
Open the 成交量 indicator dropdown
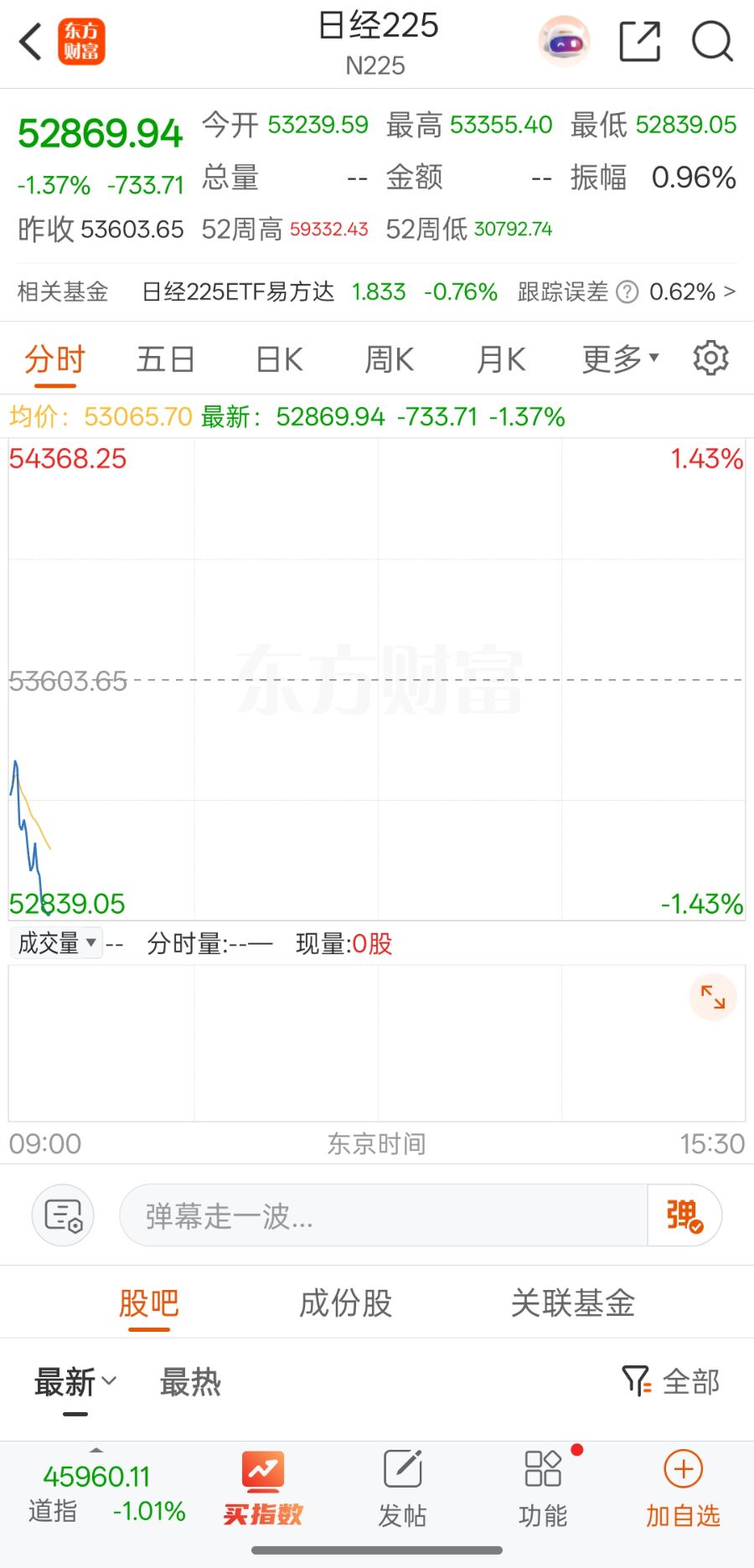point(57,943)
